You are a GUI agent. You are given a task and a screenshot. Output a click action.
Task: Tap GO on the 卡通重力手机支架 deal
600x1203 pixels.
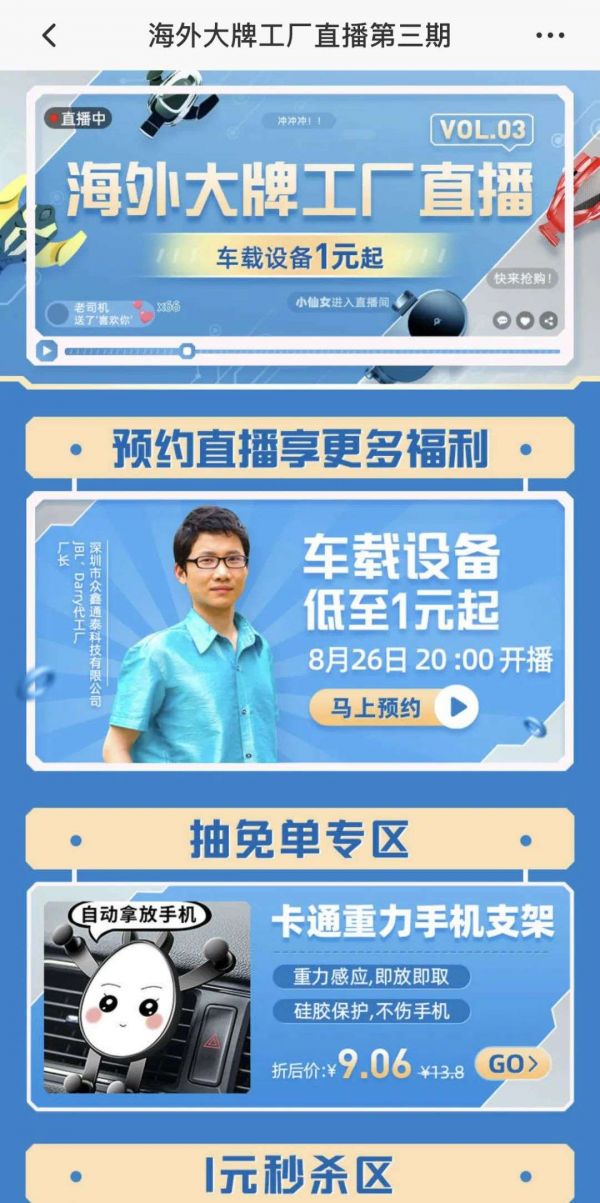(x=512, y=1064)
